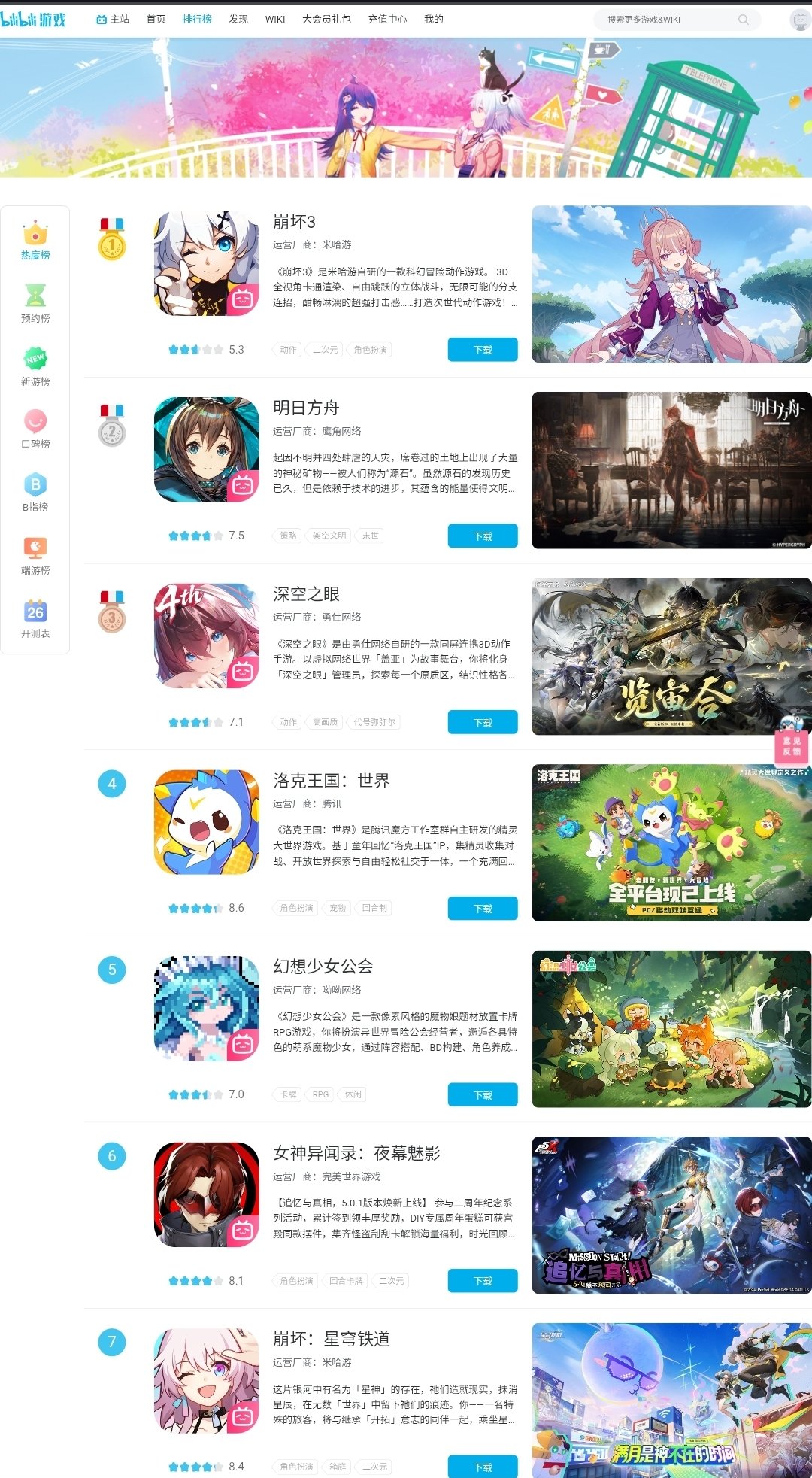Select 预约榜 in the side list
Image resolution: width=812 pixels, height=1478 pixels.
pos(35,304)
